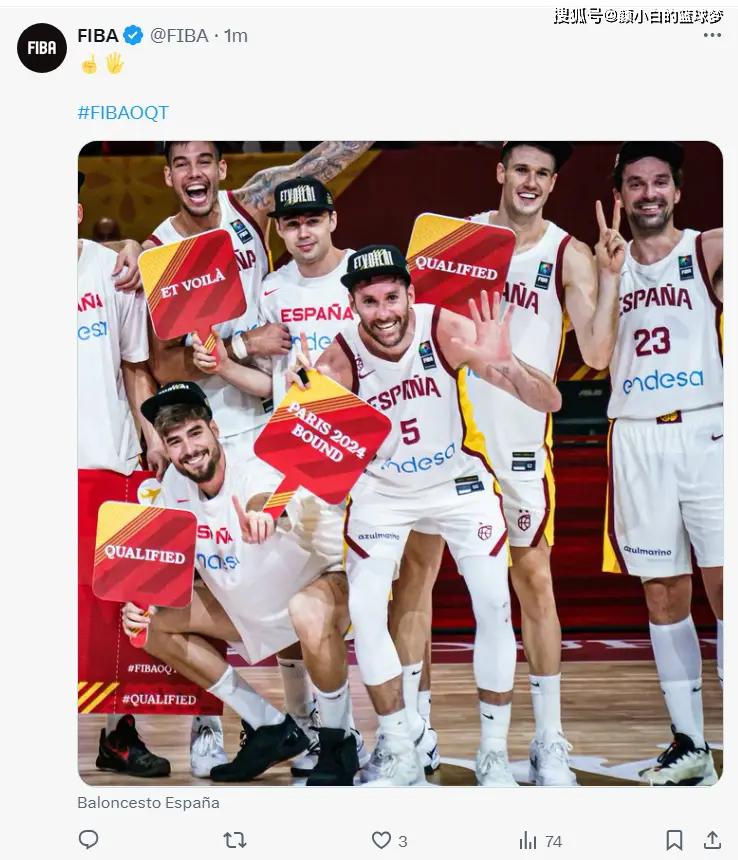Open the tweet overflow menu

(x=712, y=35)
